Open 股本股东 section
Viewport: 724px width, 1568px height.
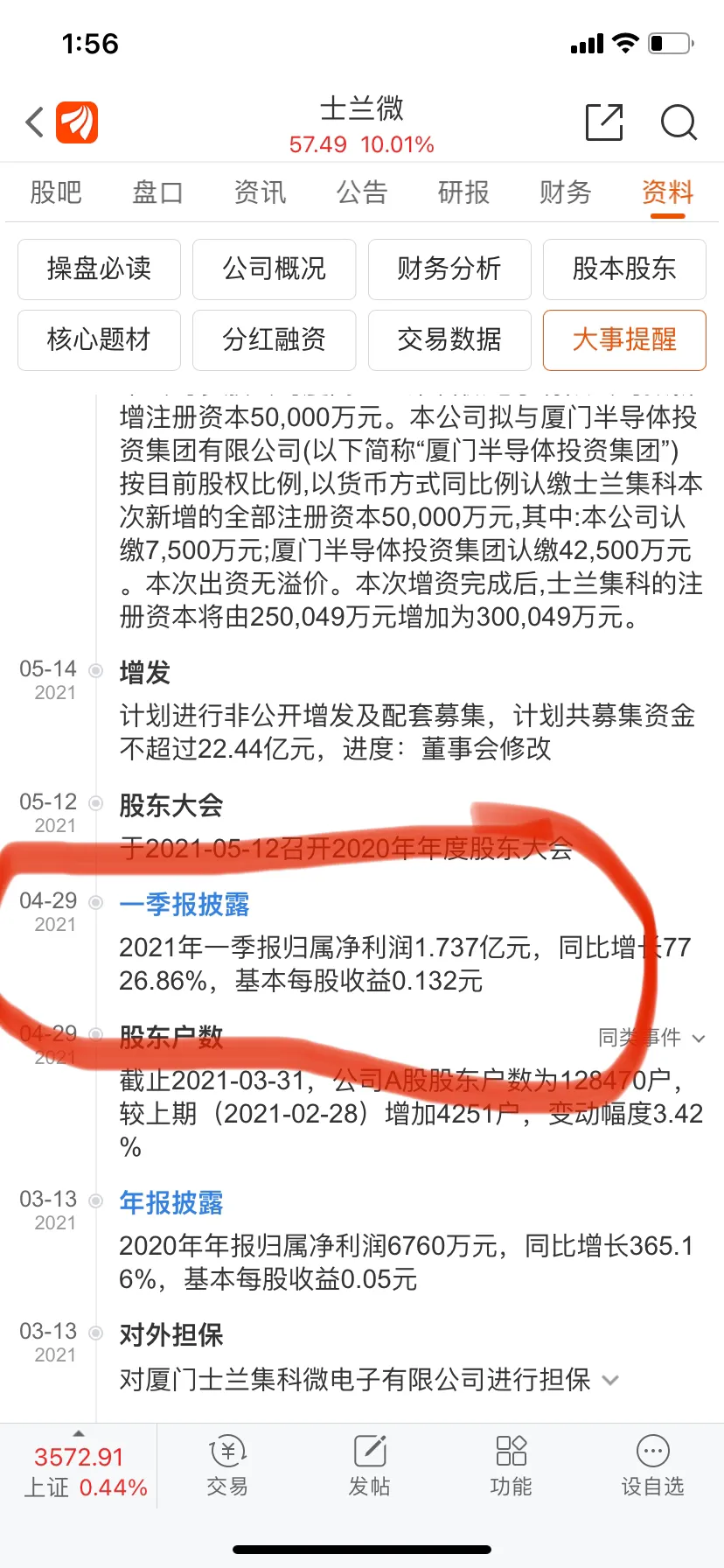coord(624,269)
